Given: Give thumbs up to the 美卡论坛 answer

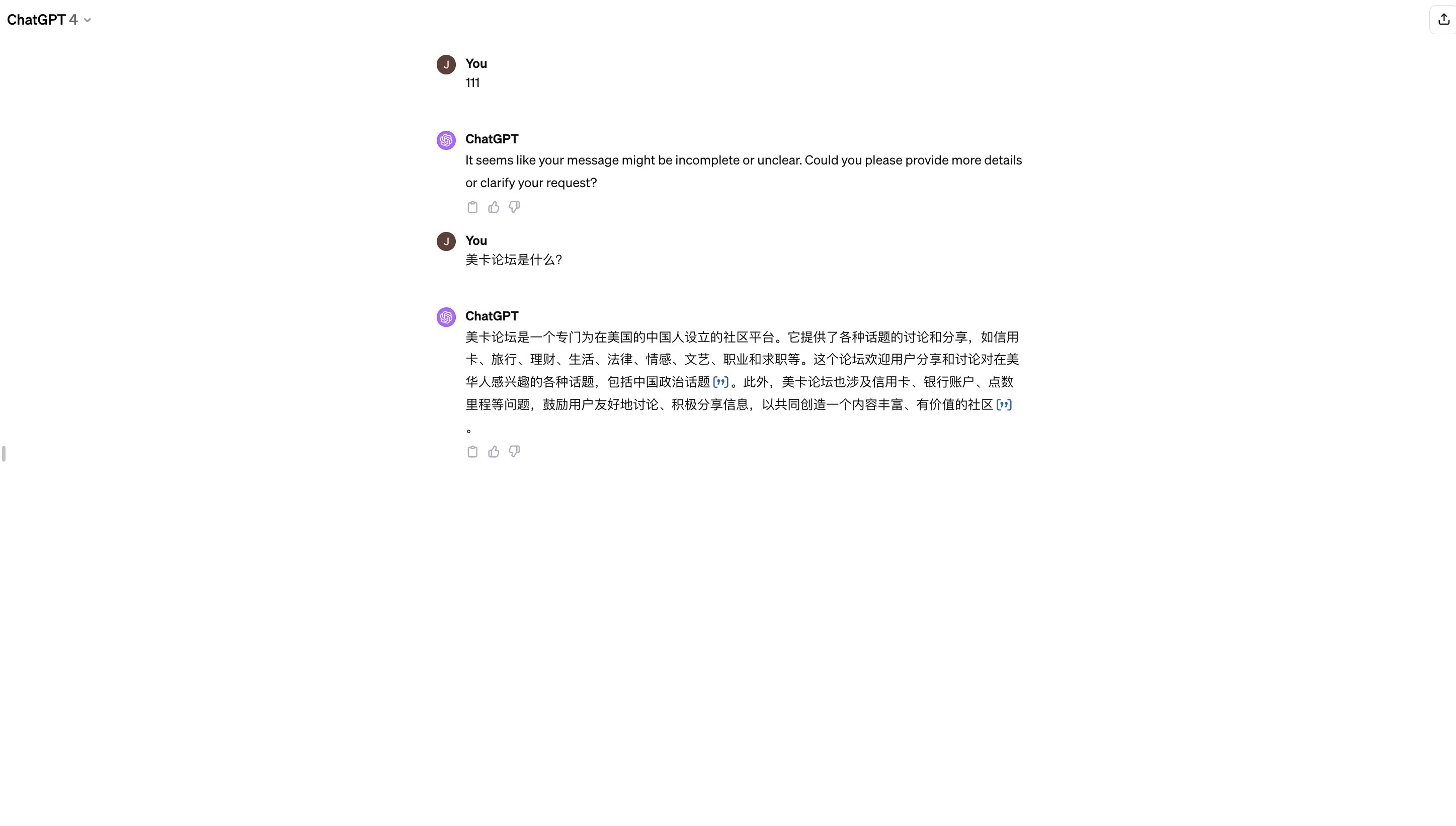Looking at the screenshot, I should click(x=494, y=452).
